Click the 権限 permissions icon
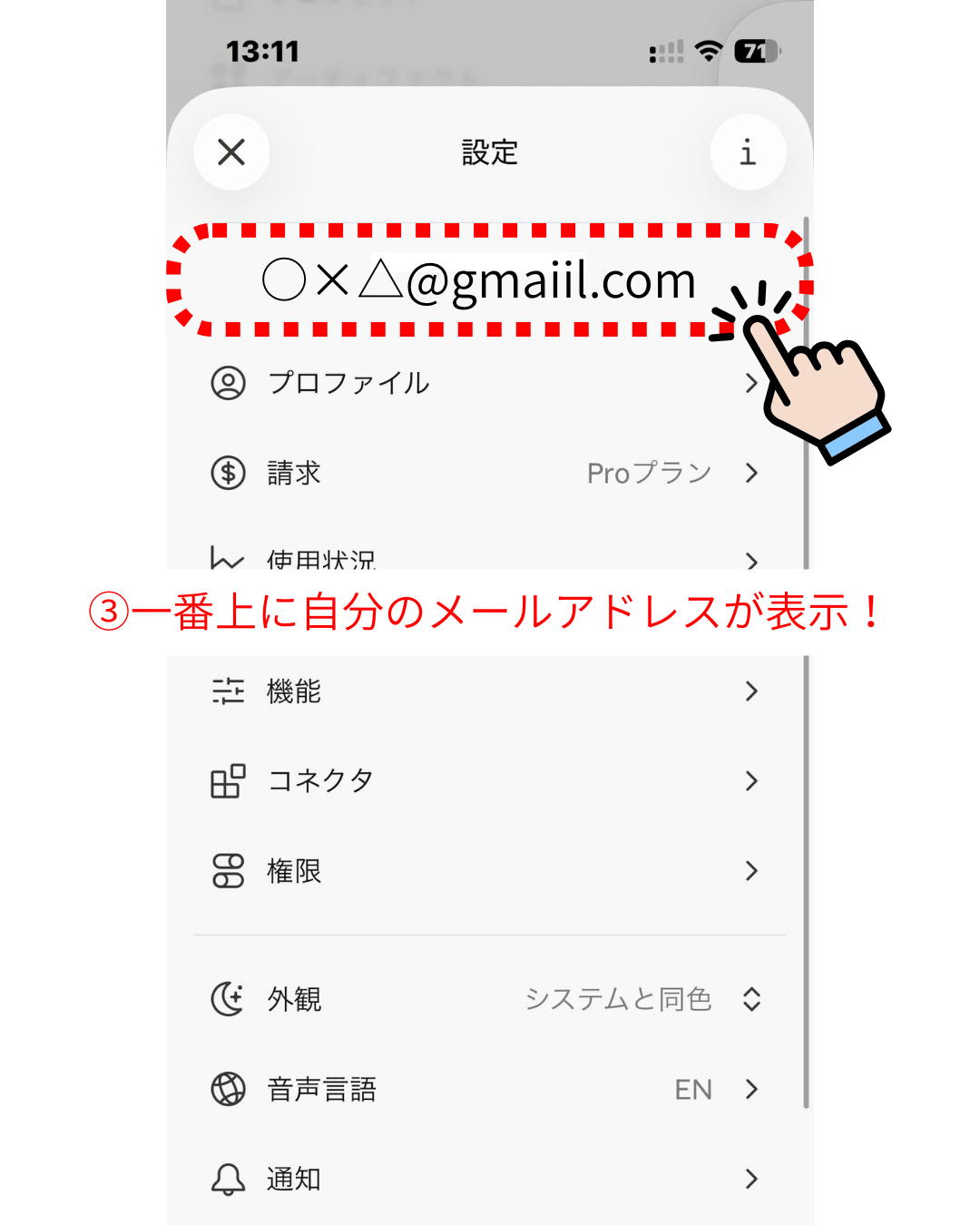Viewport: 980px width, 1225px height. pos(229,870)
